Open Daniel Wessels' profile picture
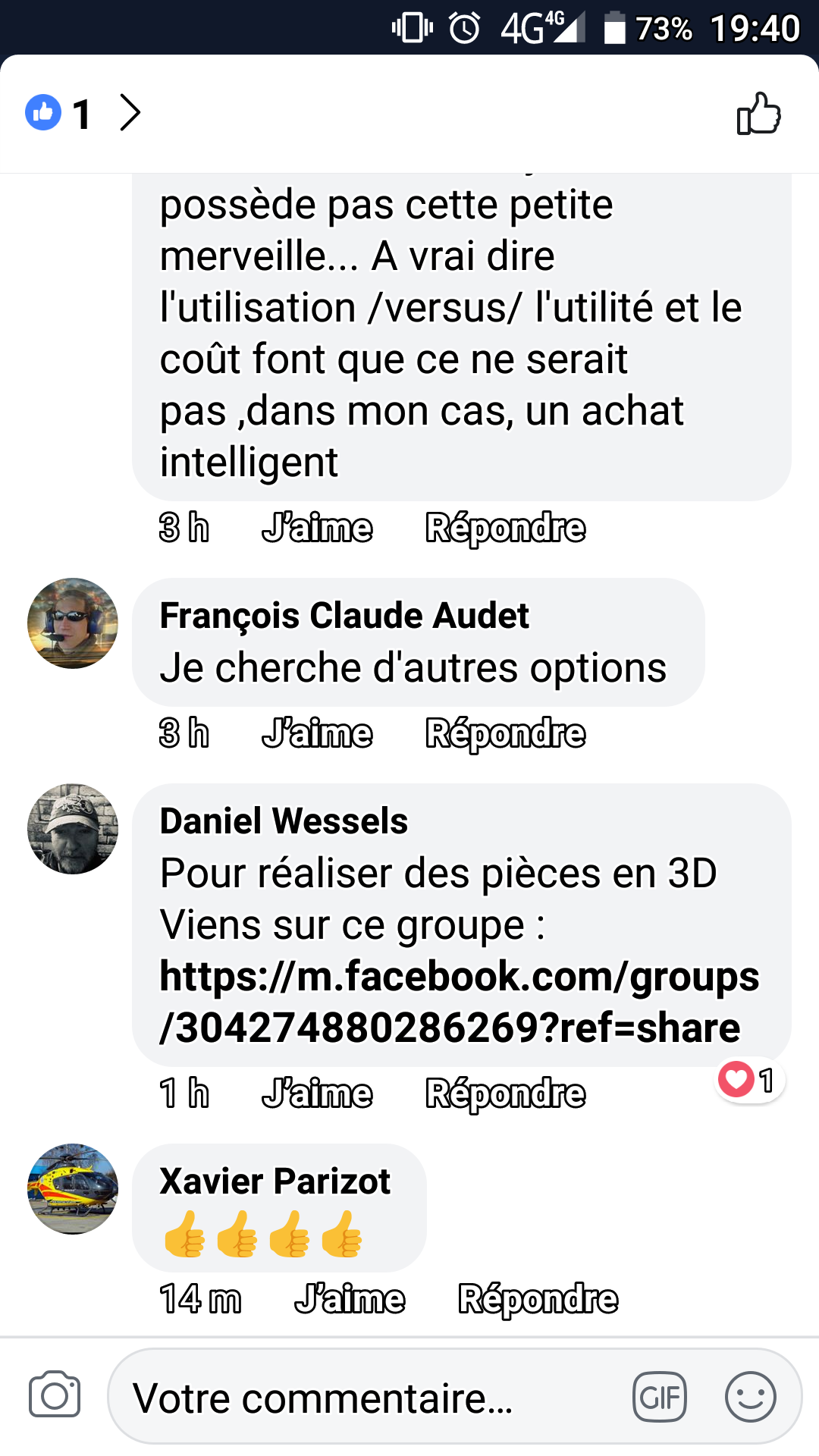The width and height of the screenshot is (819, 1456). click(73, 829)
